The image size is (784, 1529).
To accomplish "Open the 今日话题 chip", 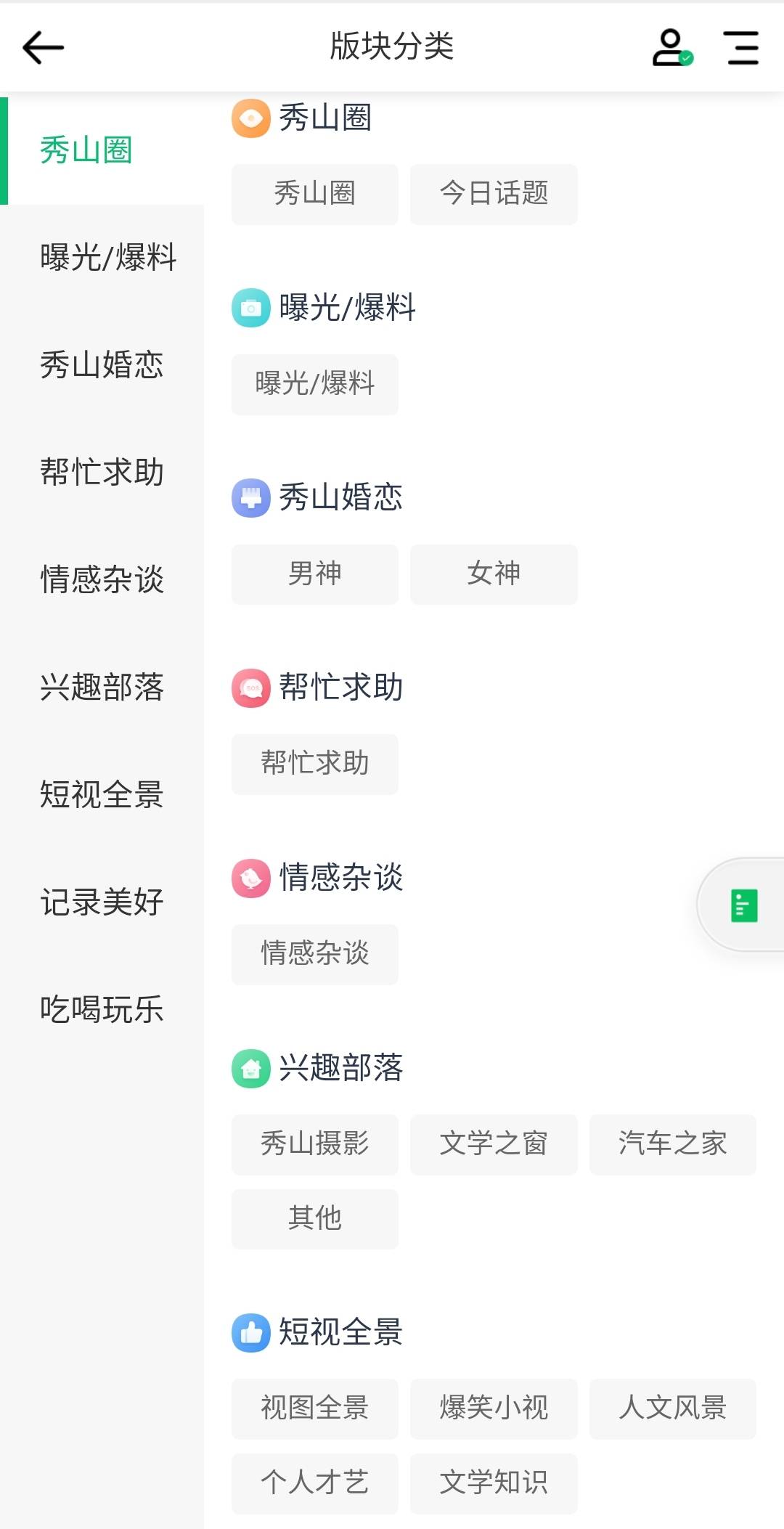I will point(494,194).
